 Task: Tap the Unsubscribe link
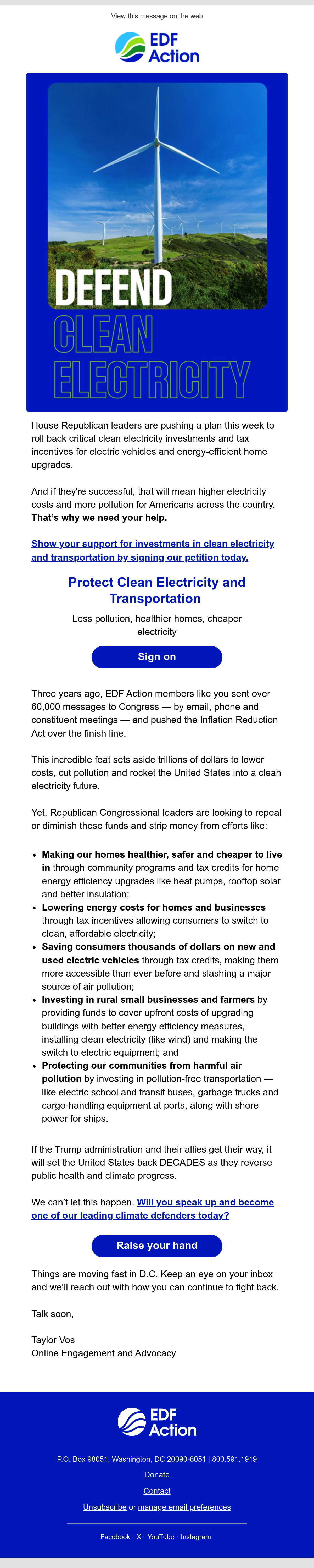pyautogui.click(x=105, y=1507)
